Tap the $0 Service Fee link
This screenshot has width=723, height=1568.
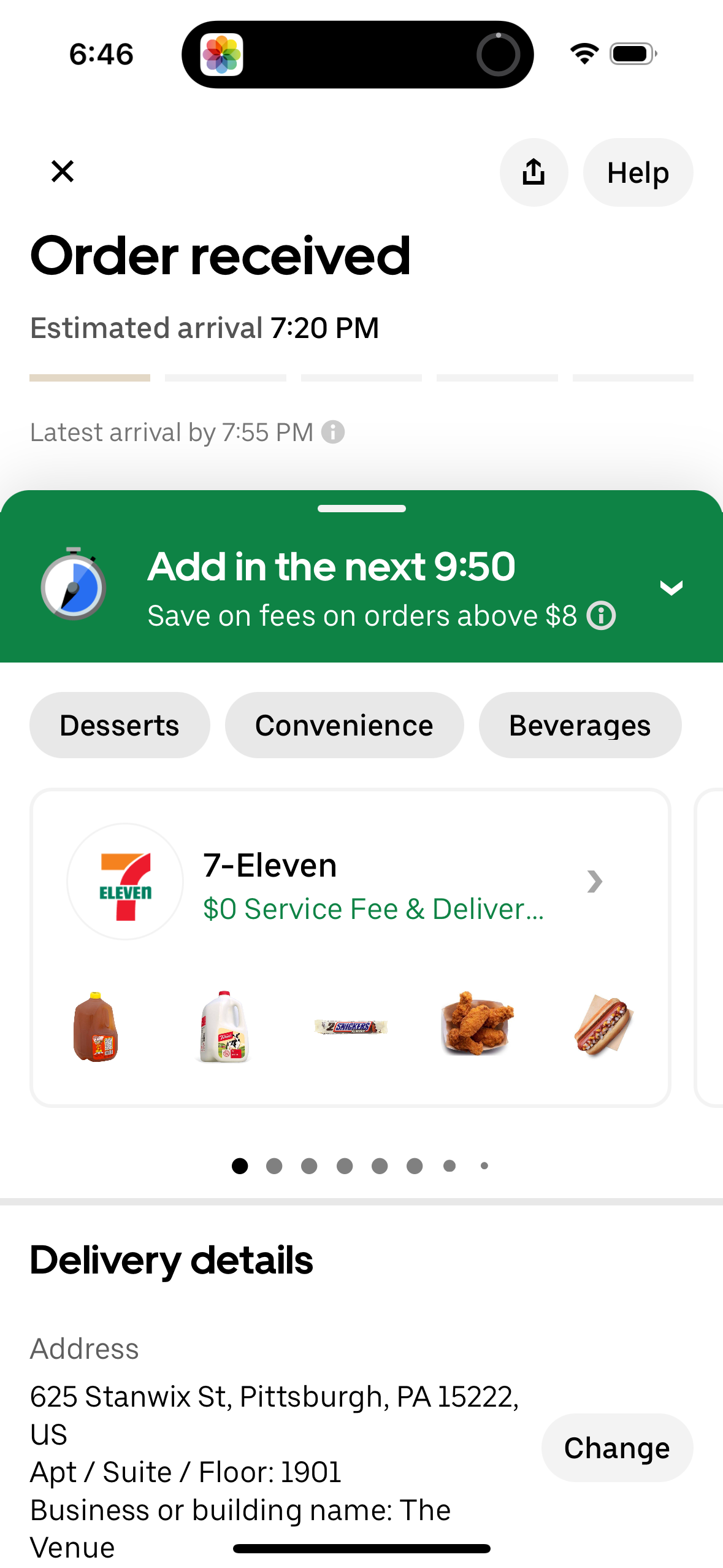[374, 909]
